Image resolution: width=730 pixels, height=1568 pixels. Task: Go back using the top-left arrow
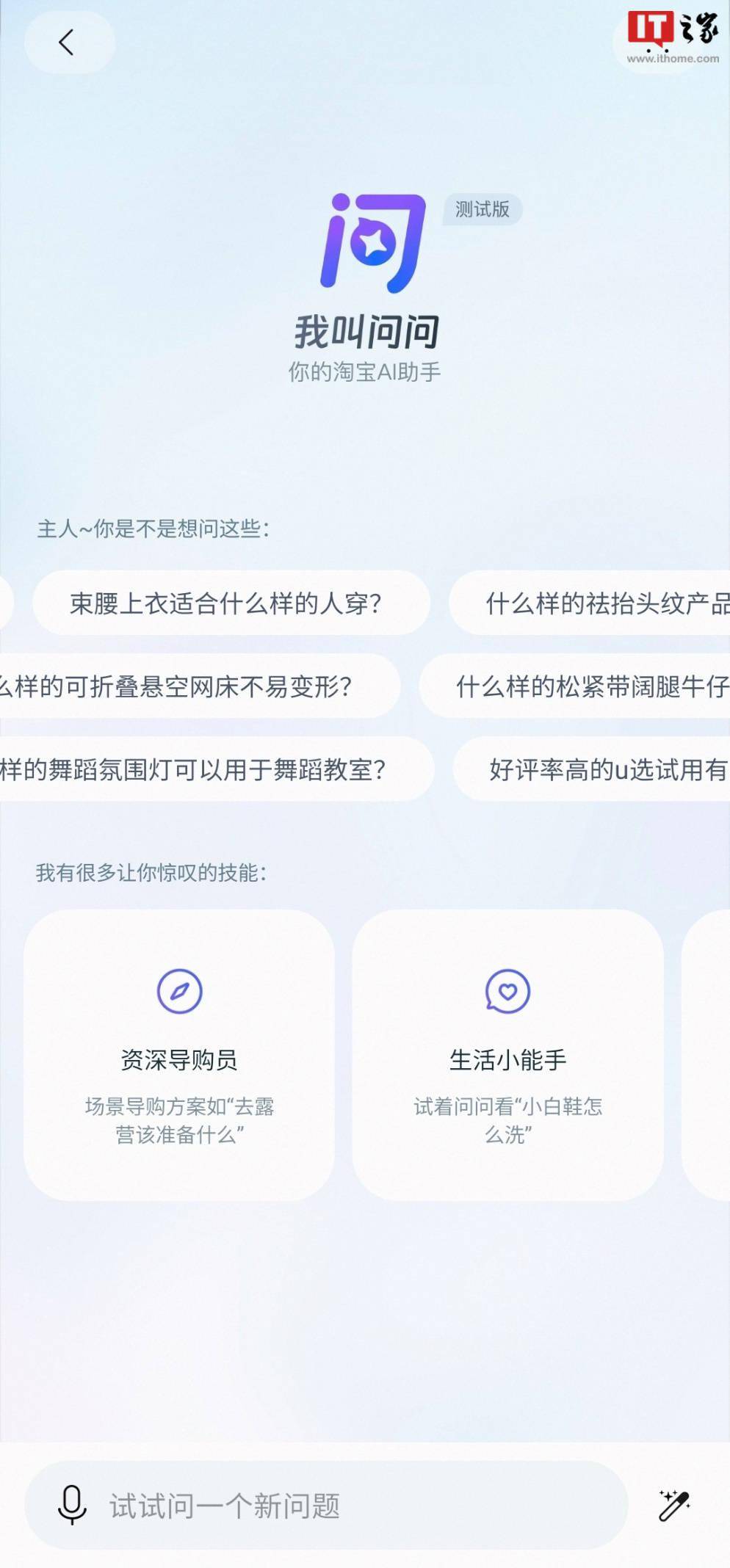coord(68,43)
